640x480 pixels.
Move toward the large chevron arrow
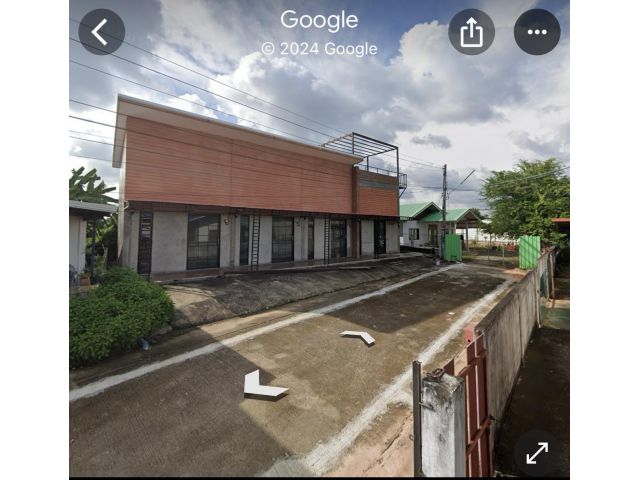[262, 386]
